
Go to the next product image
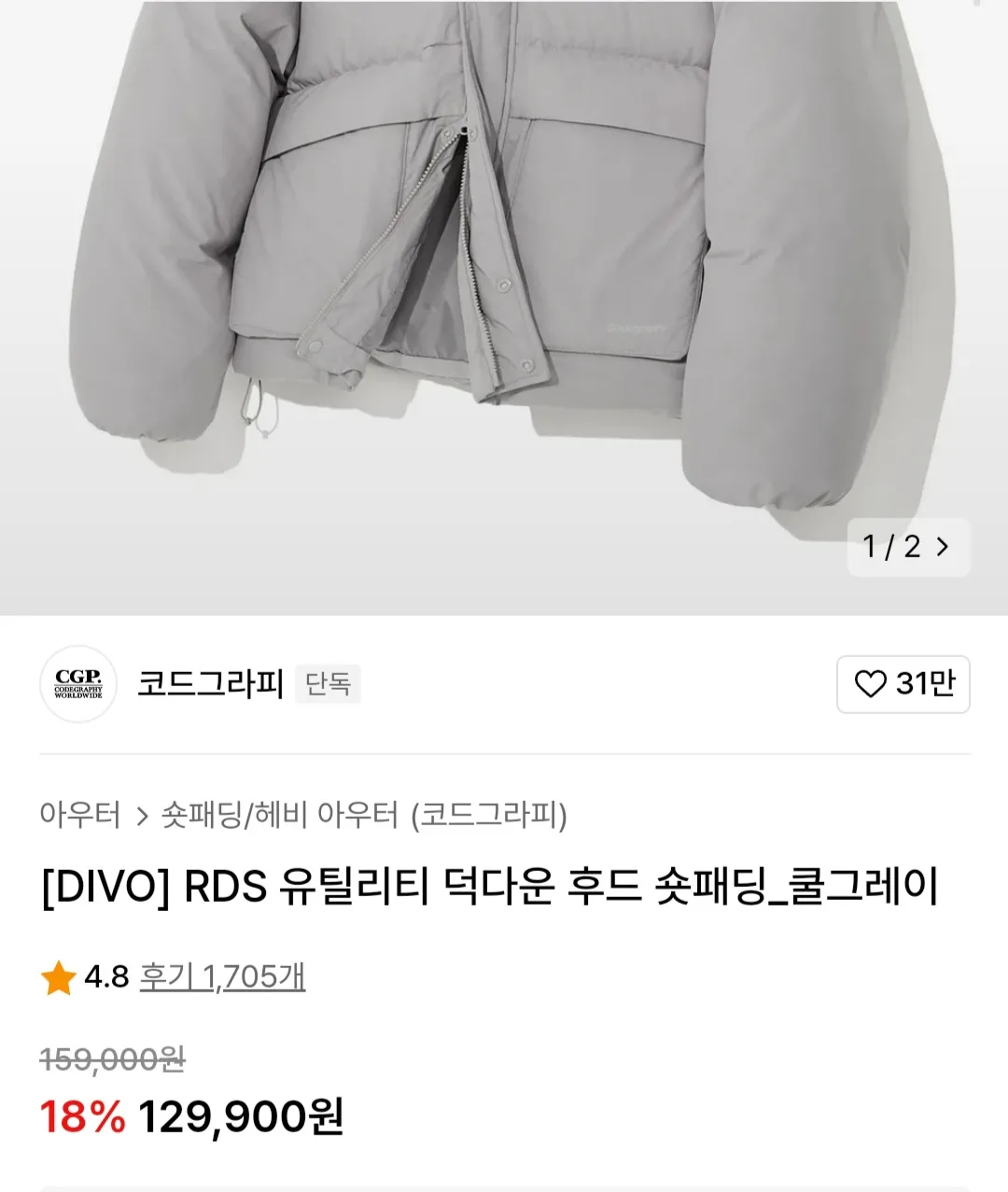(x=941, y=547)
